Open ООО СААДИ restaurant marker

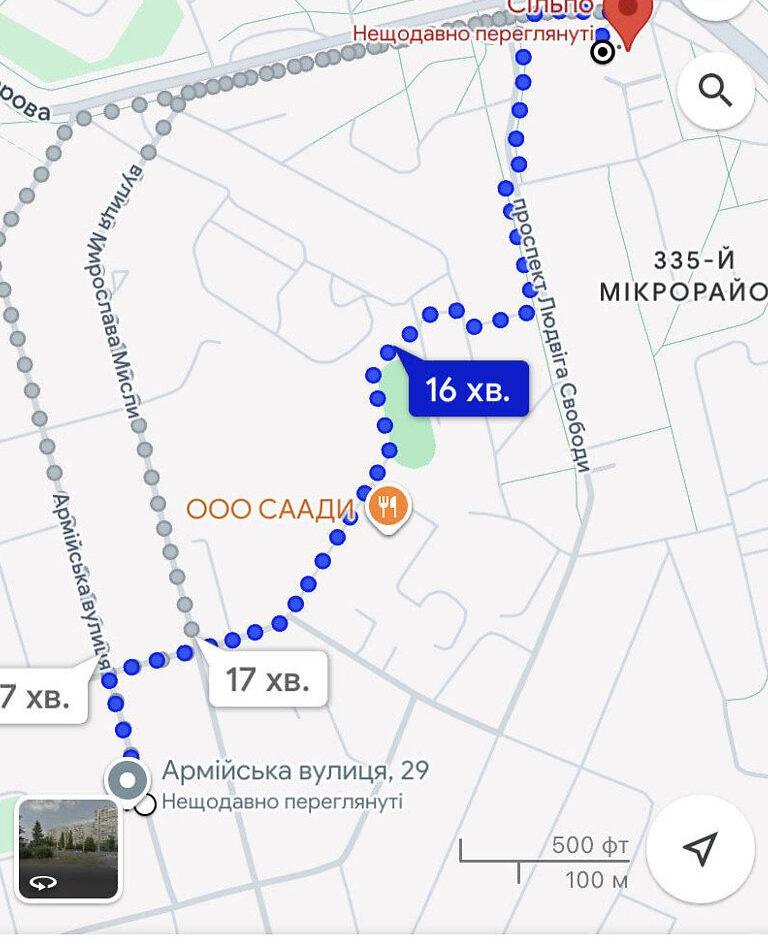tap(388, 509)
